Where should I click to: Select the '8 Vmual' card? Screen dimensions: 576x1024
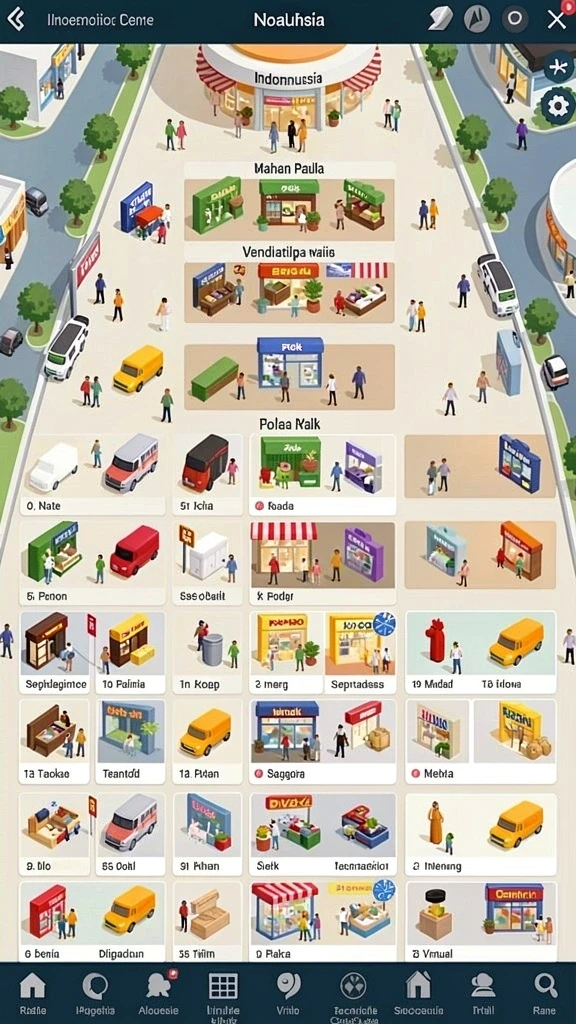pyautogui.click(x=481, y=921)
